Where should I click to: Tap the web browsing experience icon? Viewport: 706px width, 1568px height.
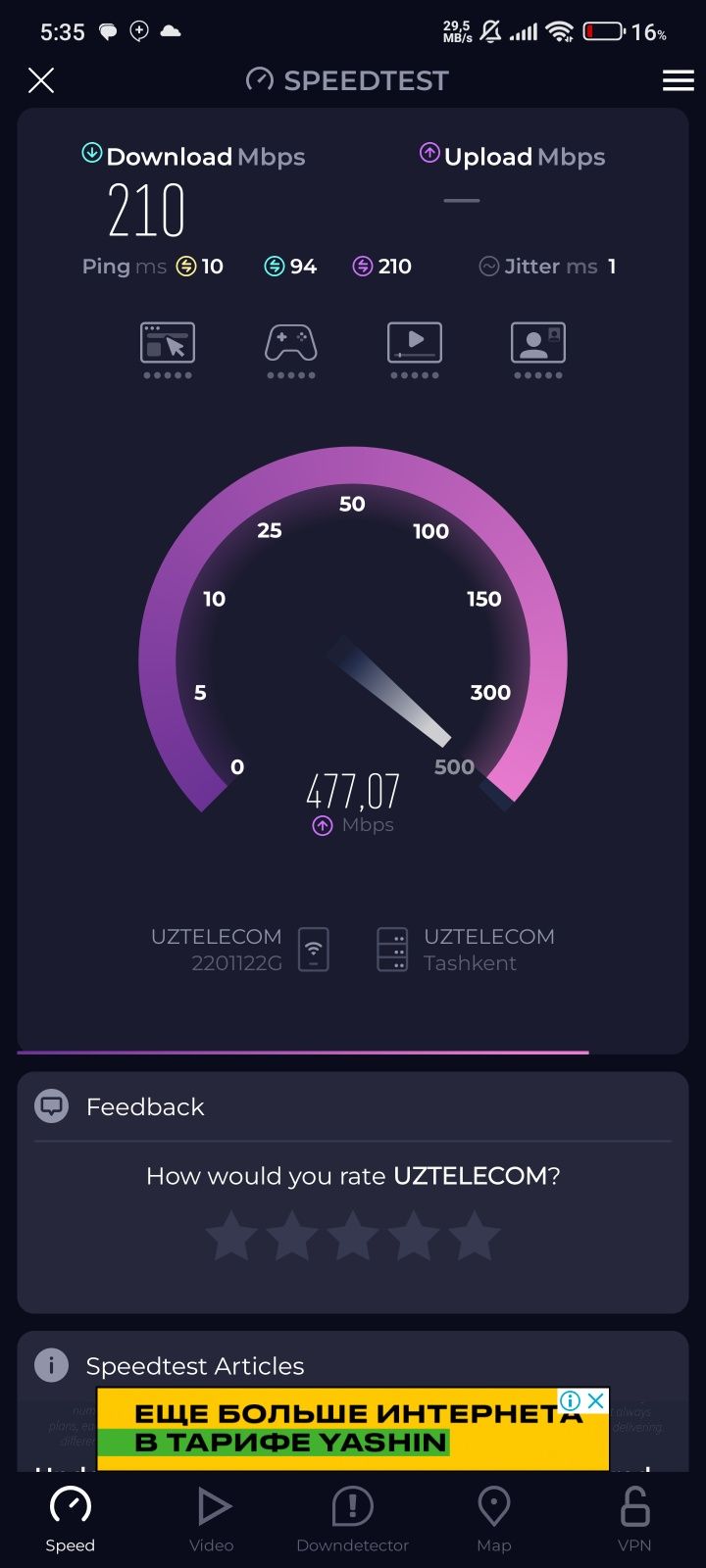coord(168,344)
